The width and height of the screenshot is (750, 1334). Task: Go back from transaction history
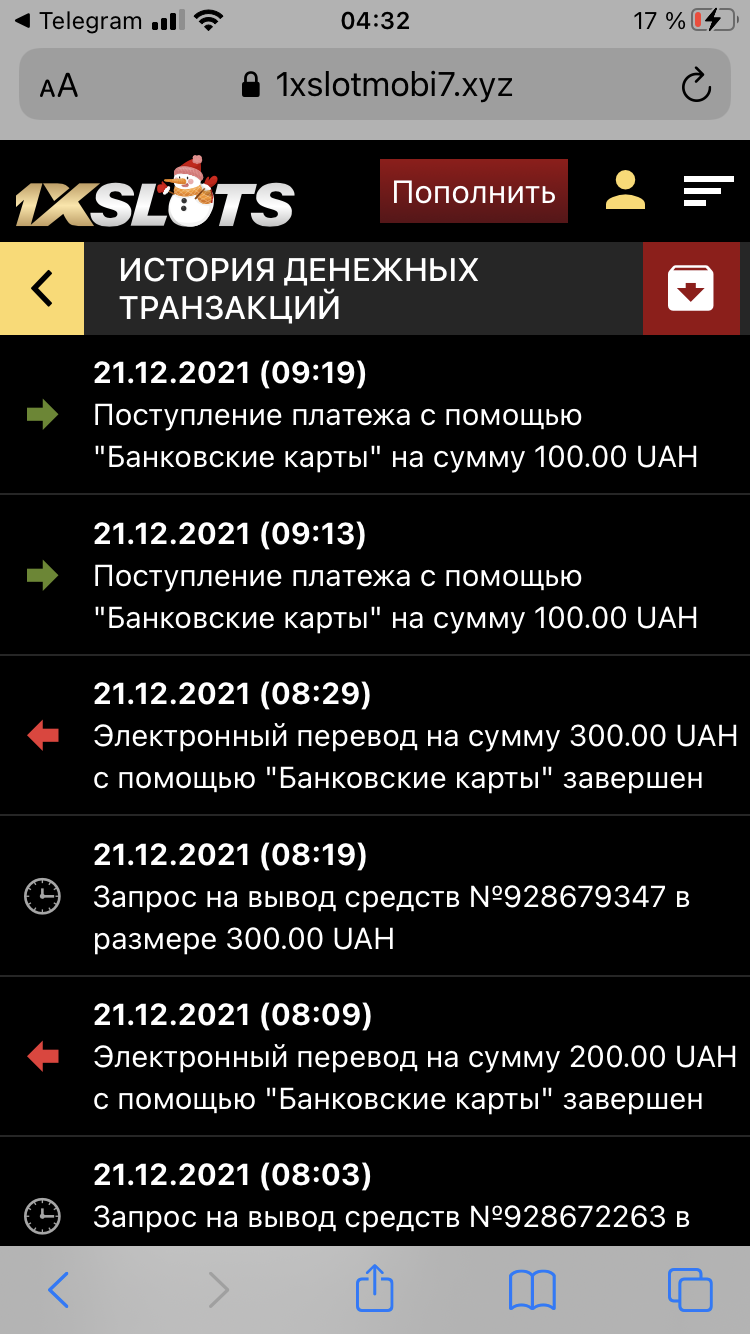(42, 289)
